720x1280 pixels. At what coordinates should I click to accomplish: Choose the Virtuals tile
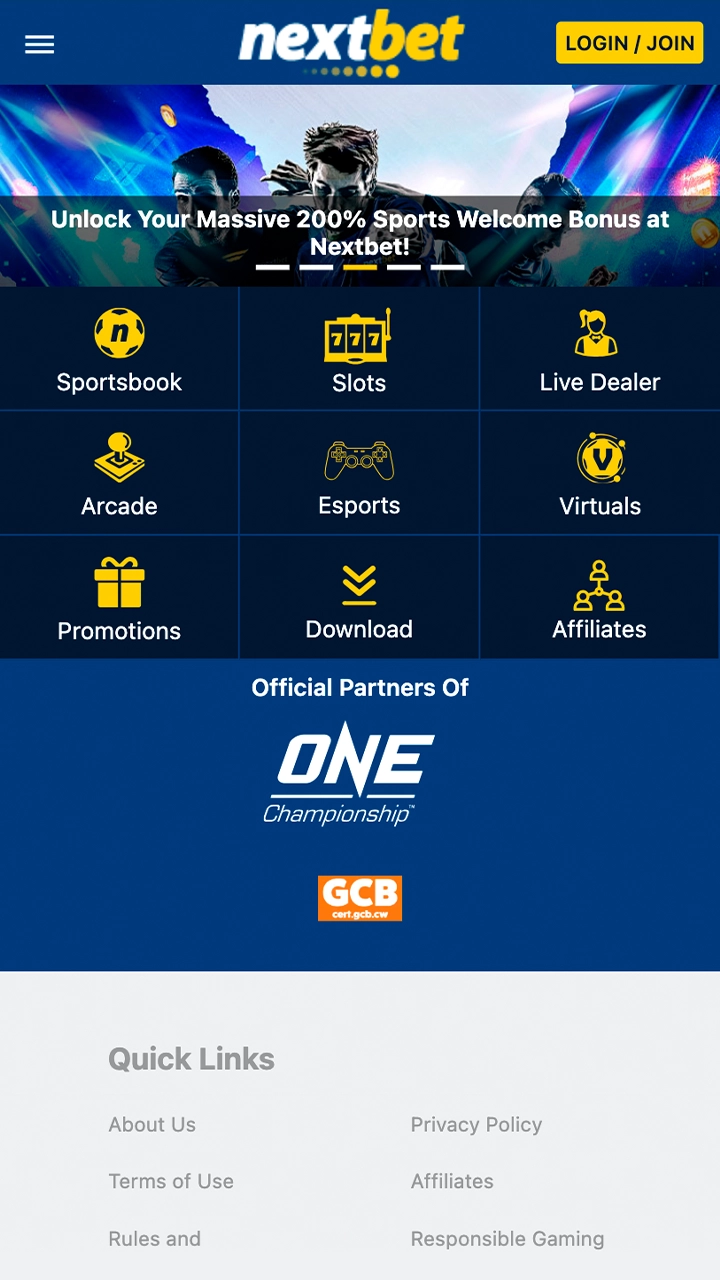point(599,474)
